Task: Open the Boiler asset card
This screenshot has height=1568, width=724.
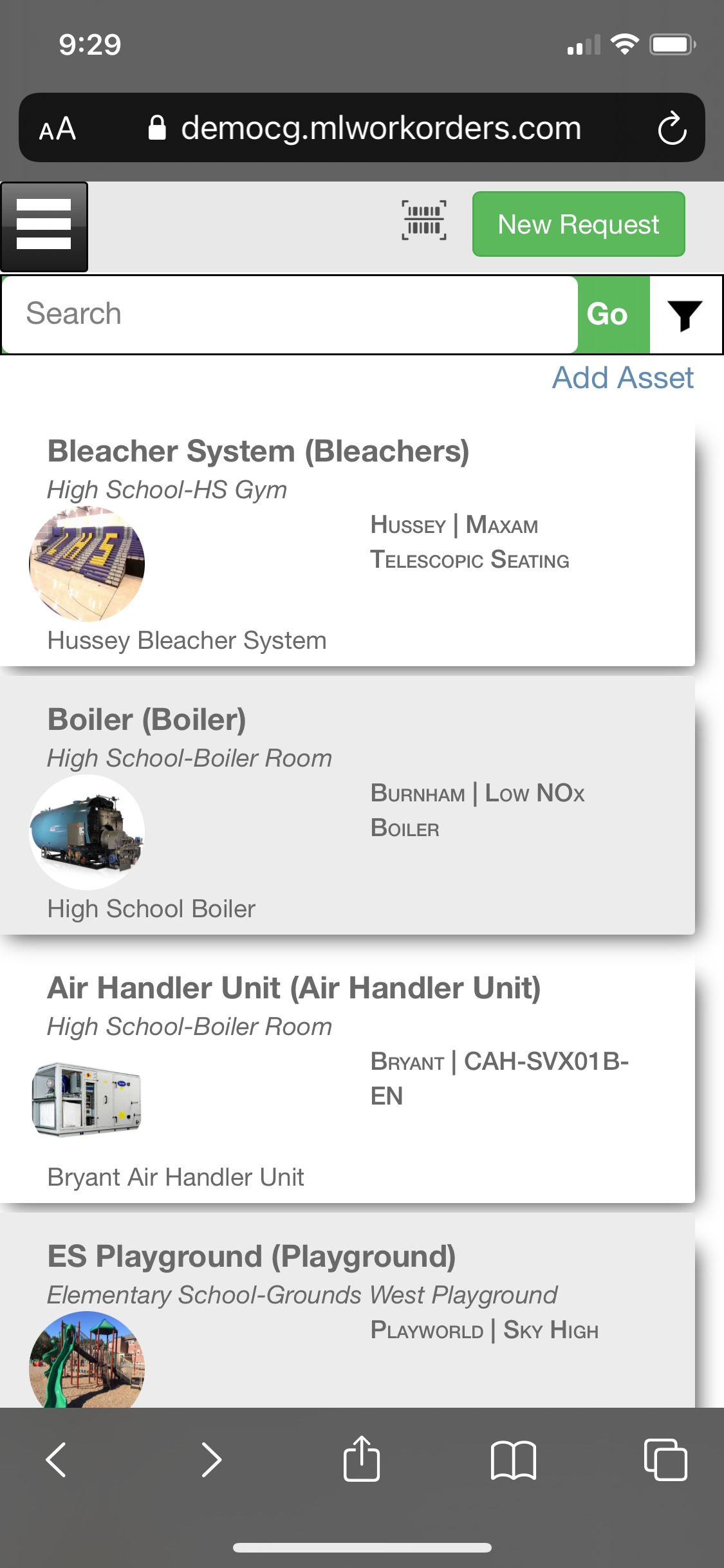Action: pos(348,805)
